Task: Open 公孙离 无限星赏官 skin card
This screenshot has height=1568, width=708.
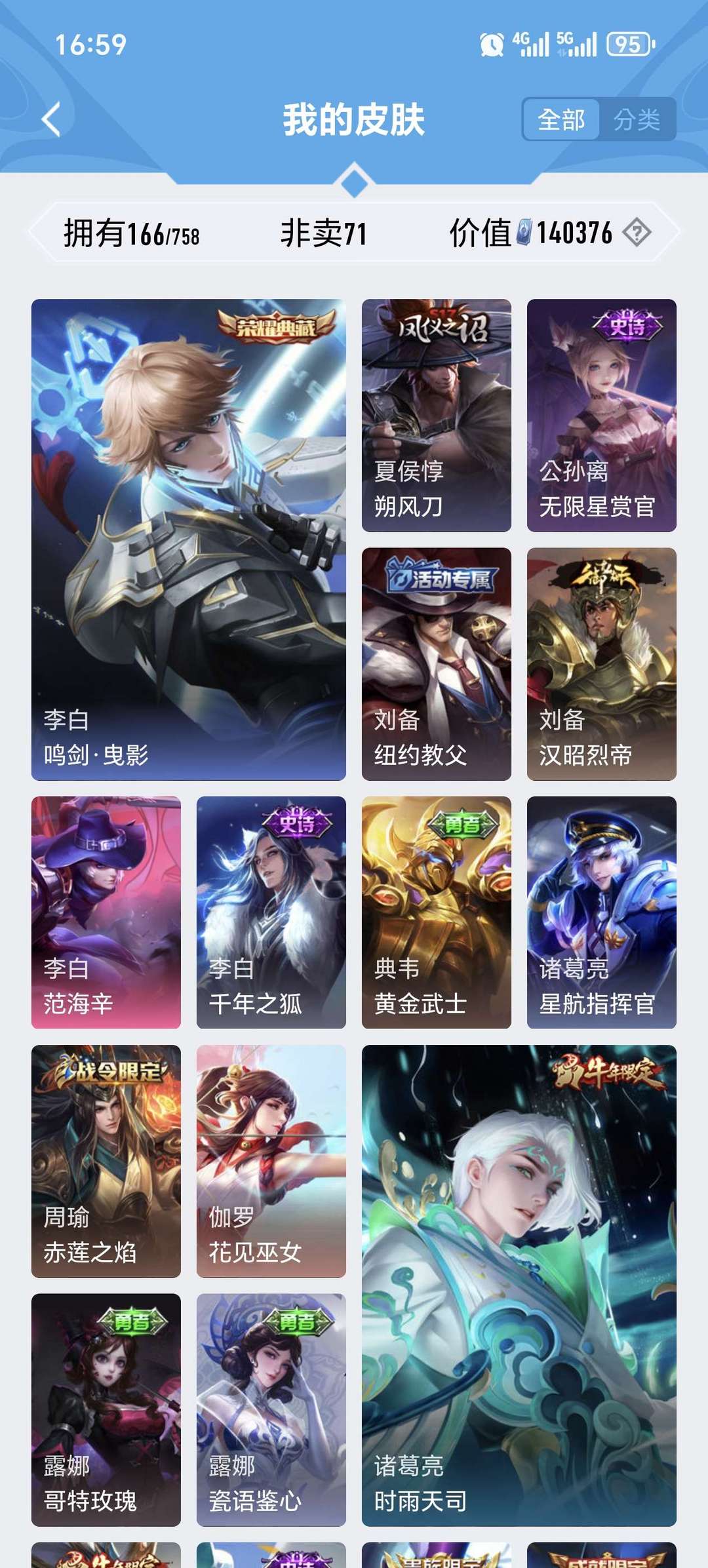Action: (602, 415)
